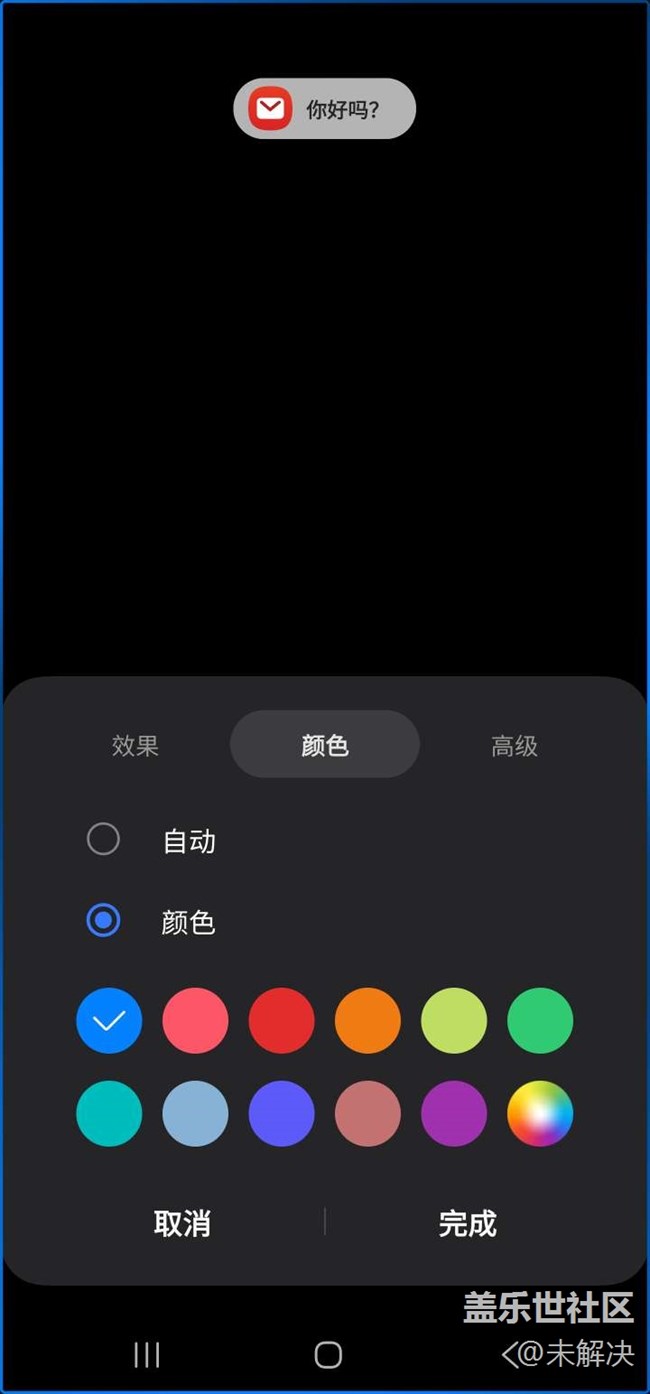
Task: Open the 高级 tab
Action: click(x=514, y=746)
